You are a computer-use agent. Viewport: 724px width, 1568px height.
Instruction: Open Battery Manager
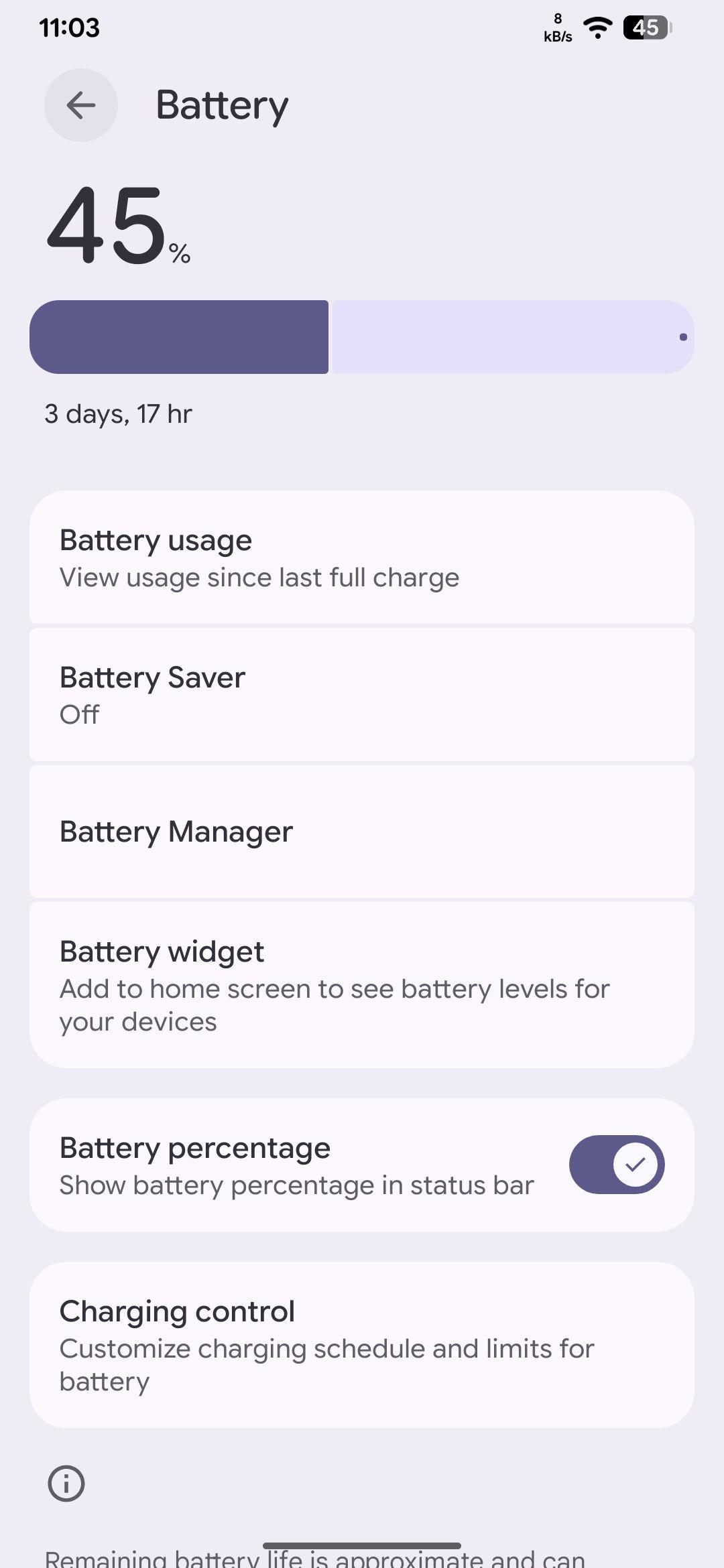(x=362, y=832)
